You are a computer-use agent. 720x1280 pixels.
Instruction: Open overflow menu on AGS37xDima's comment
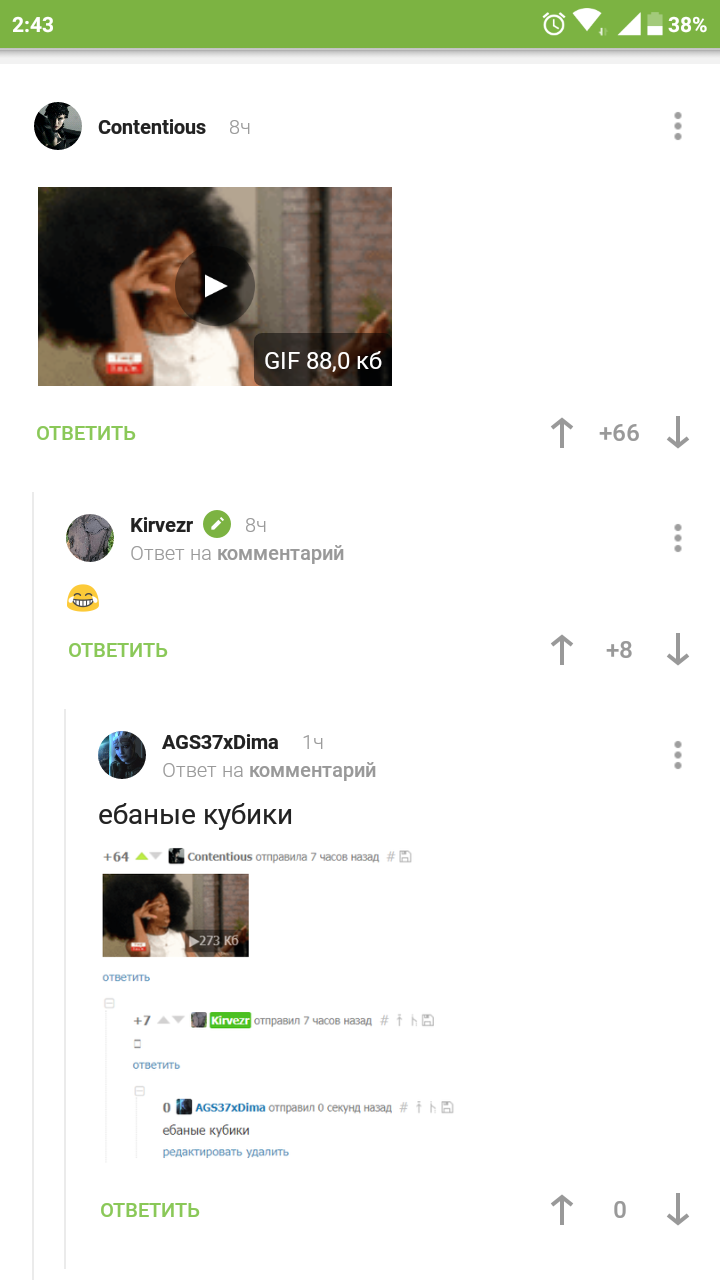pyautogui.click(x=677, y=755)
